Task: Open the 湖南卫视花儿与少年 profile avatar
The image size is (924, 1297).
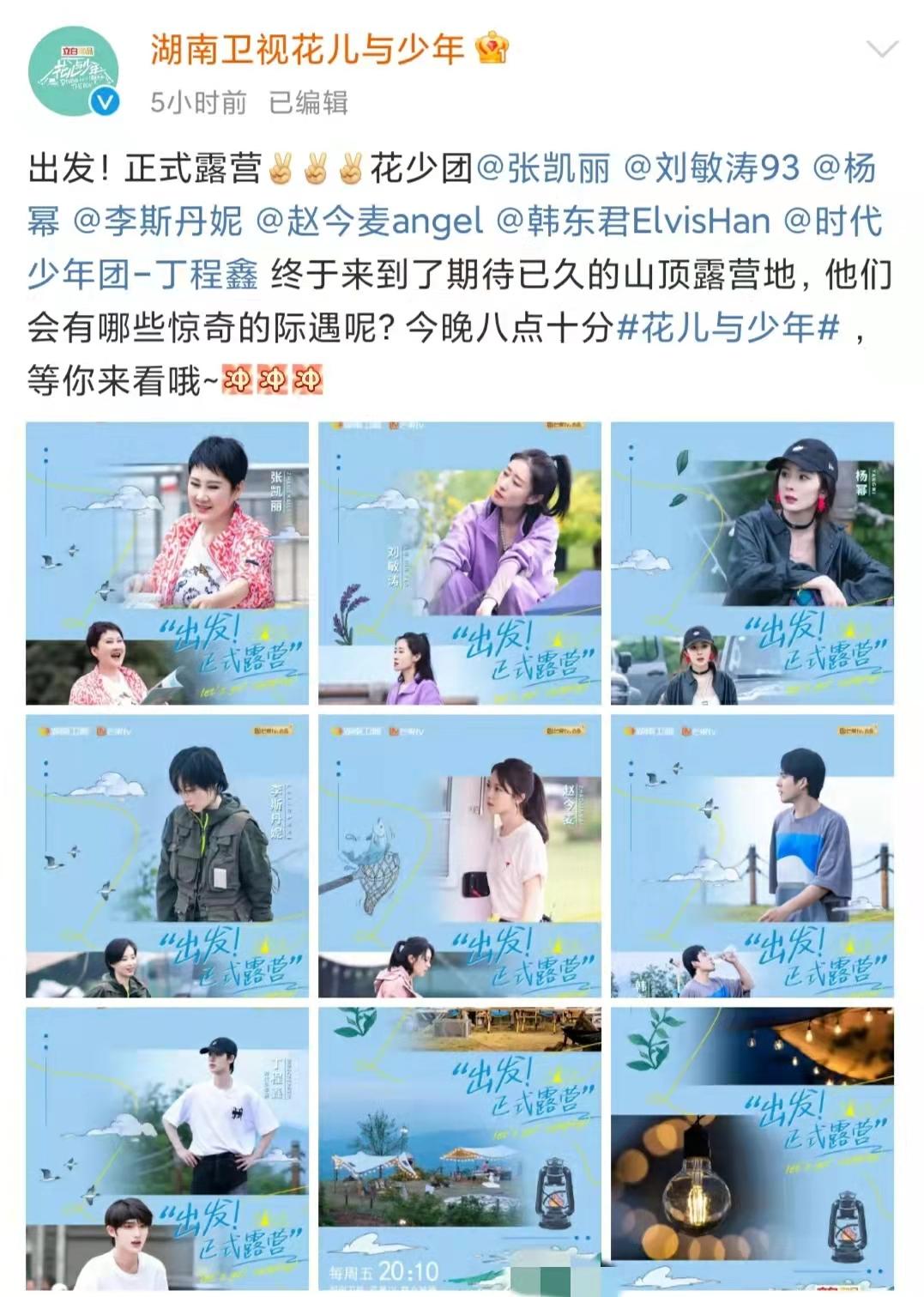Action: pos(73,70)
